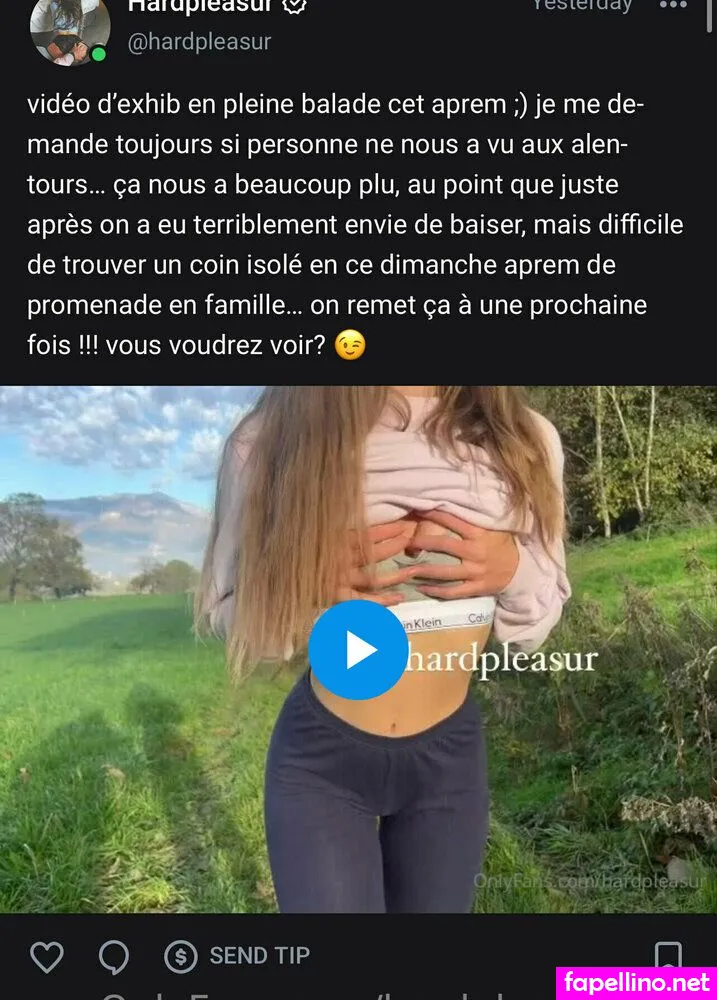Open the post's three-dot overflow menu
Viewport: 717px width, 1000px height.
pyautogui.click(x=674, y=5)
